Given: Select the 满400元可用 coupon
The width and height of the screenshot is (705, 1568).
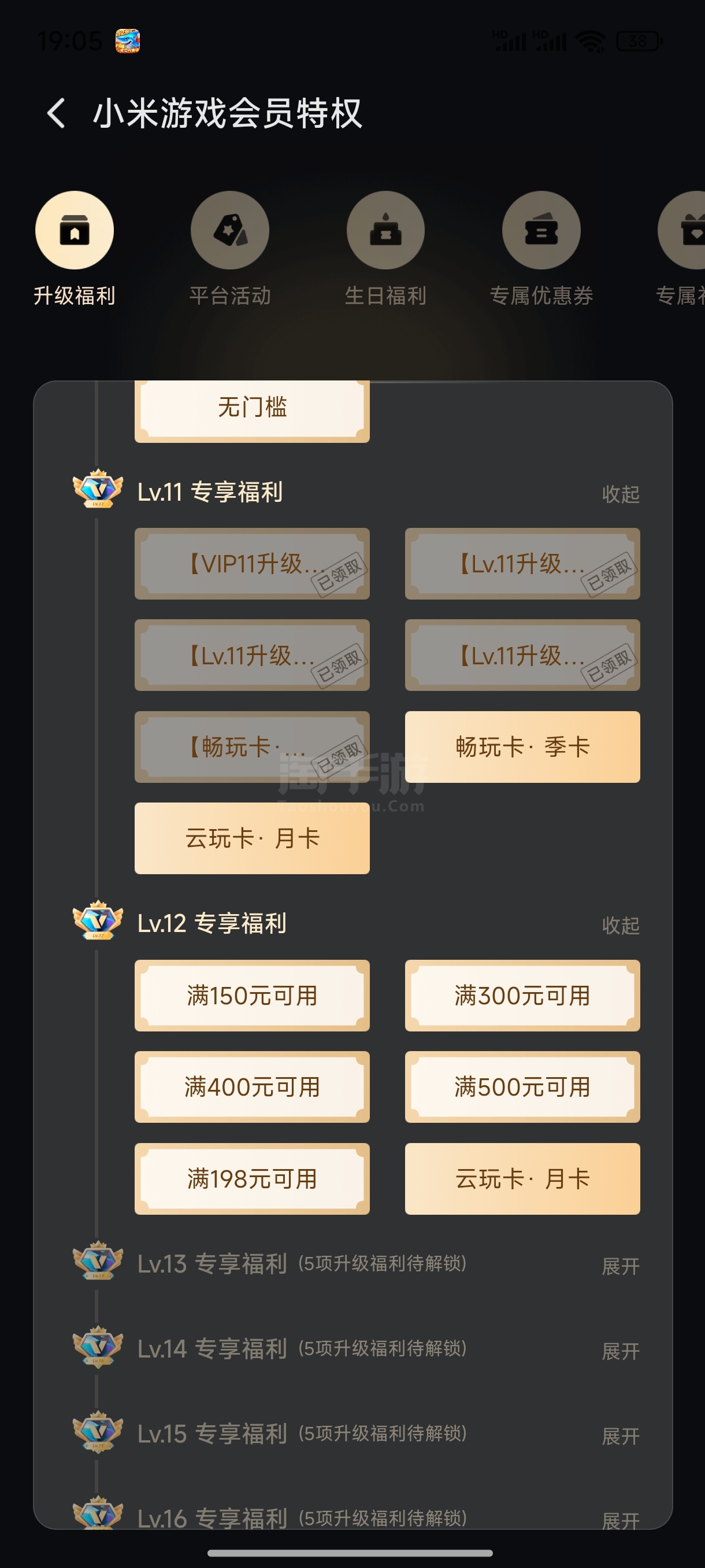Looking at the screenshot, I should (x=252, y=1087).
